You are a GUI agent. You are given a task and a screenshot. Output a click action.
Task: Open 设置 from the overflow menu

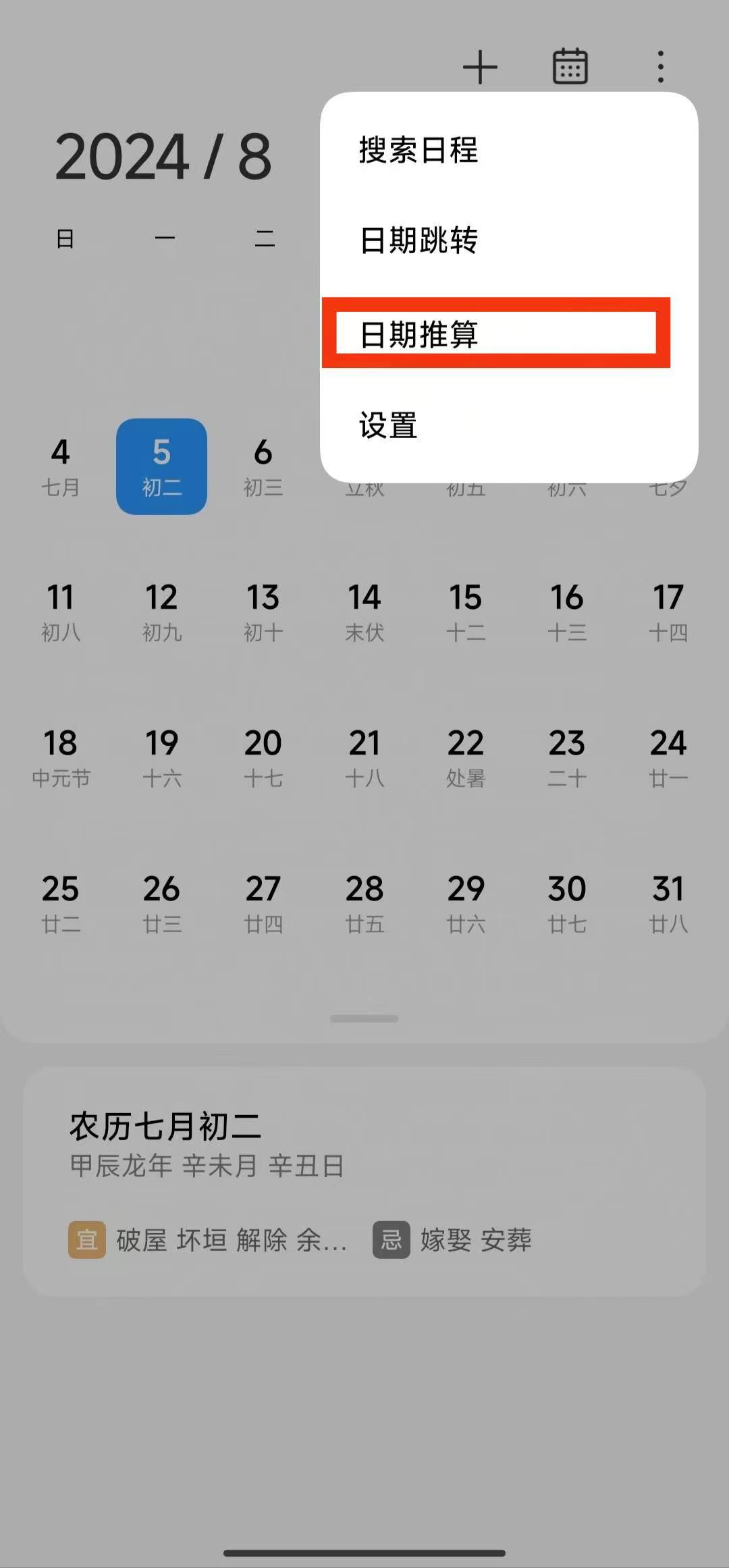coord(509,425)
